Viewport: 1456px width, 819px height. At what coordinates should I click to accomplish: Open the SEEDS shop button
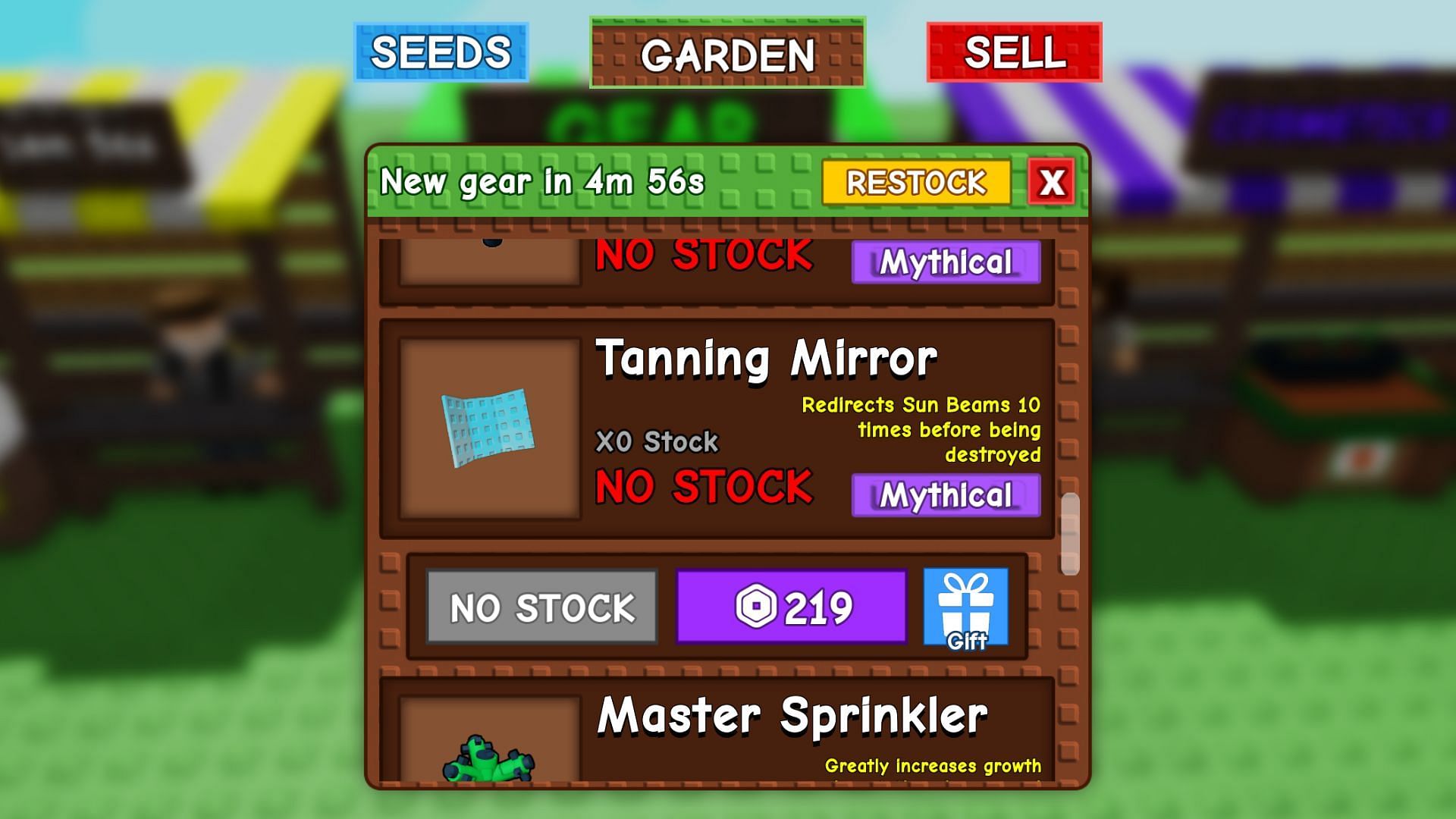coord(441,52)
